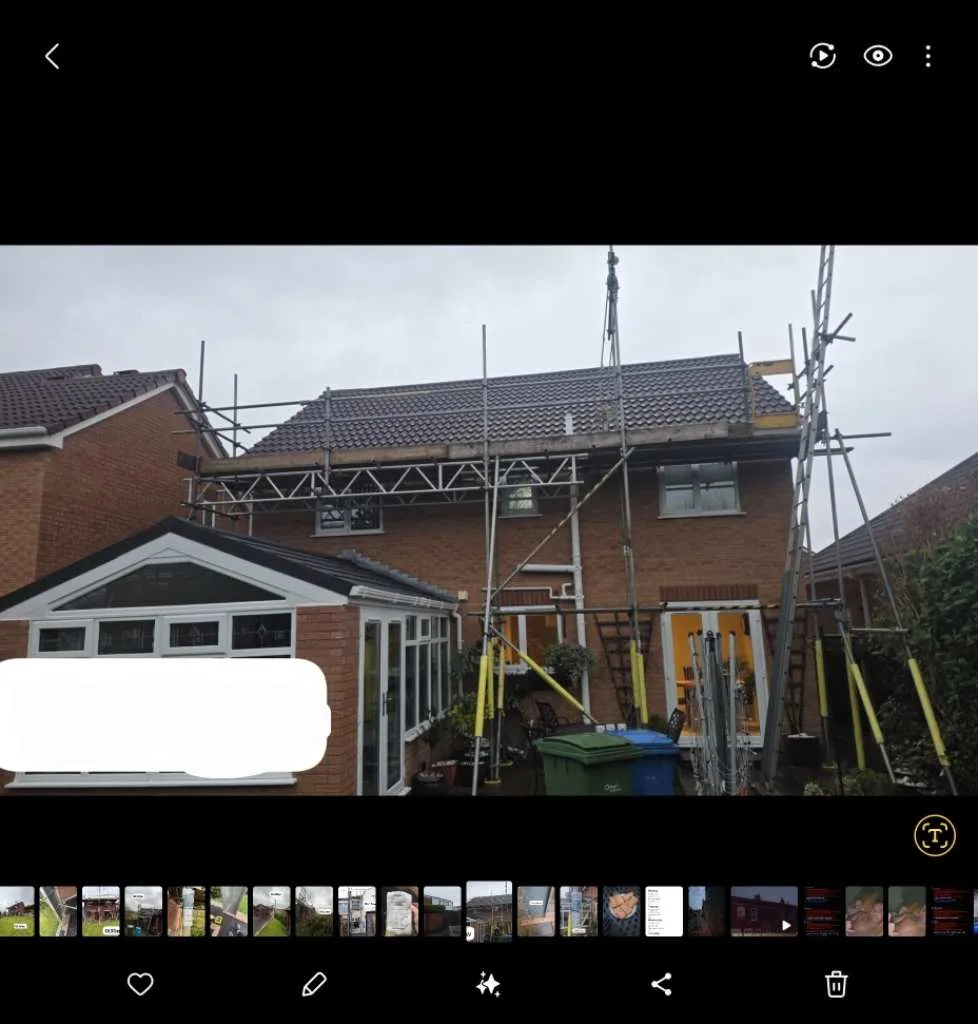Image resolution: width=978 pixels, height=1024 pixels.
Task: Tap the eye icon for Bixby Vision
Action: pyautogui.click(x=877, y=56)
